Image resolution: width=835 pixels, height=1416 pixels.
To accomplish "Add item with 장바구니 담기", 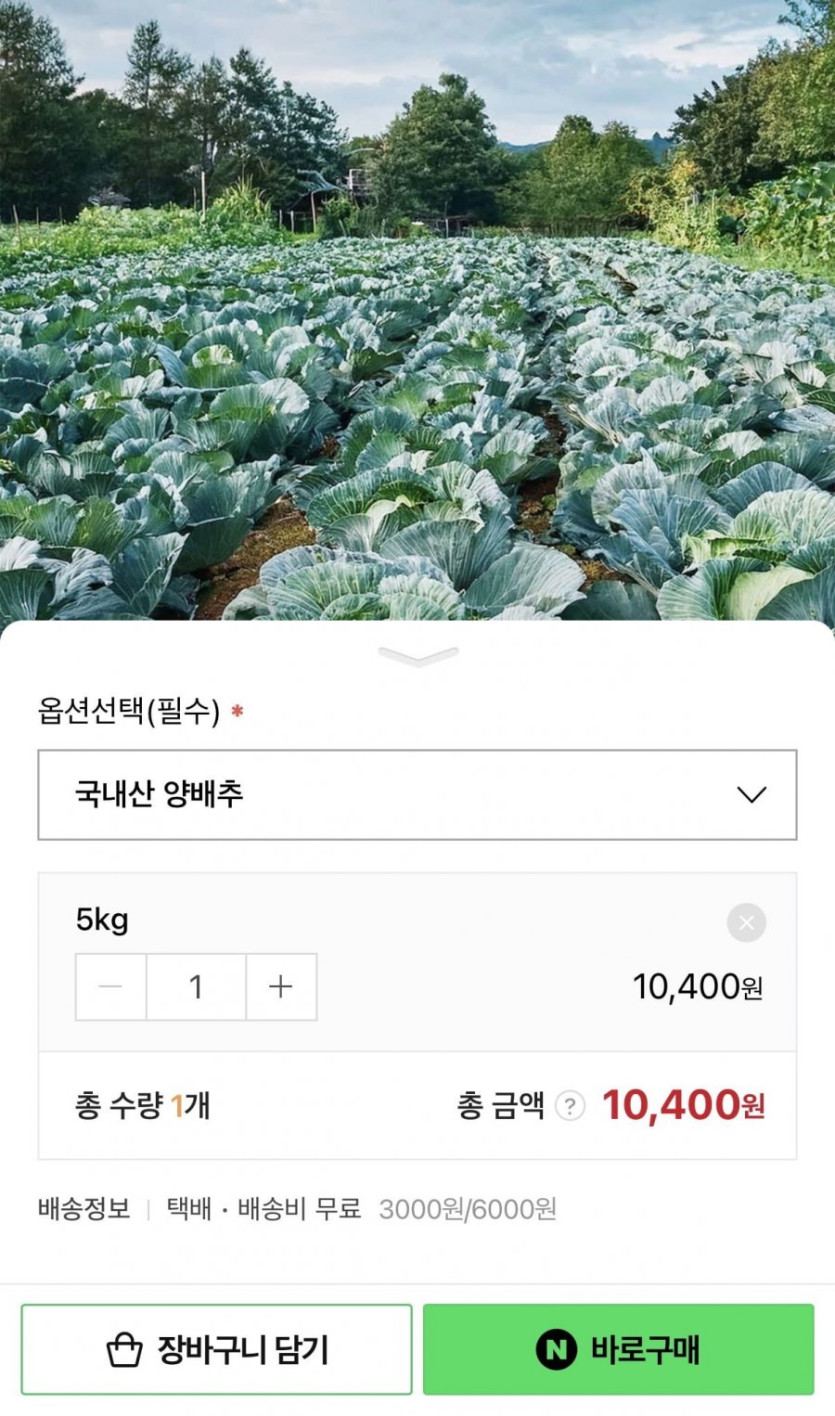I will [x=216, y=1350].
